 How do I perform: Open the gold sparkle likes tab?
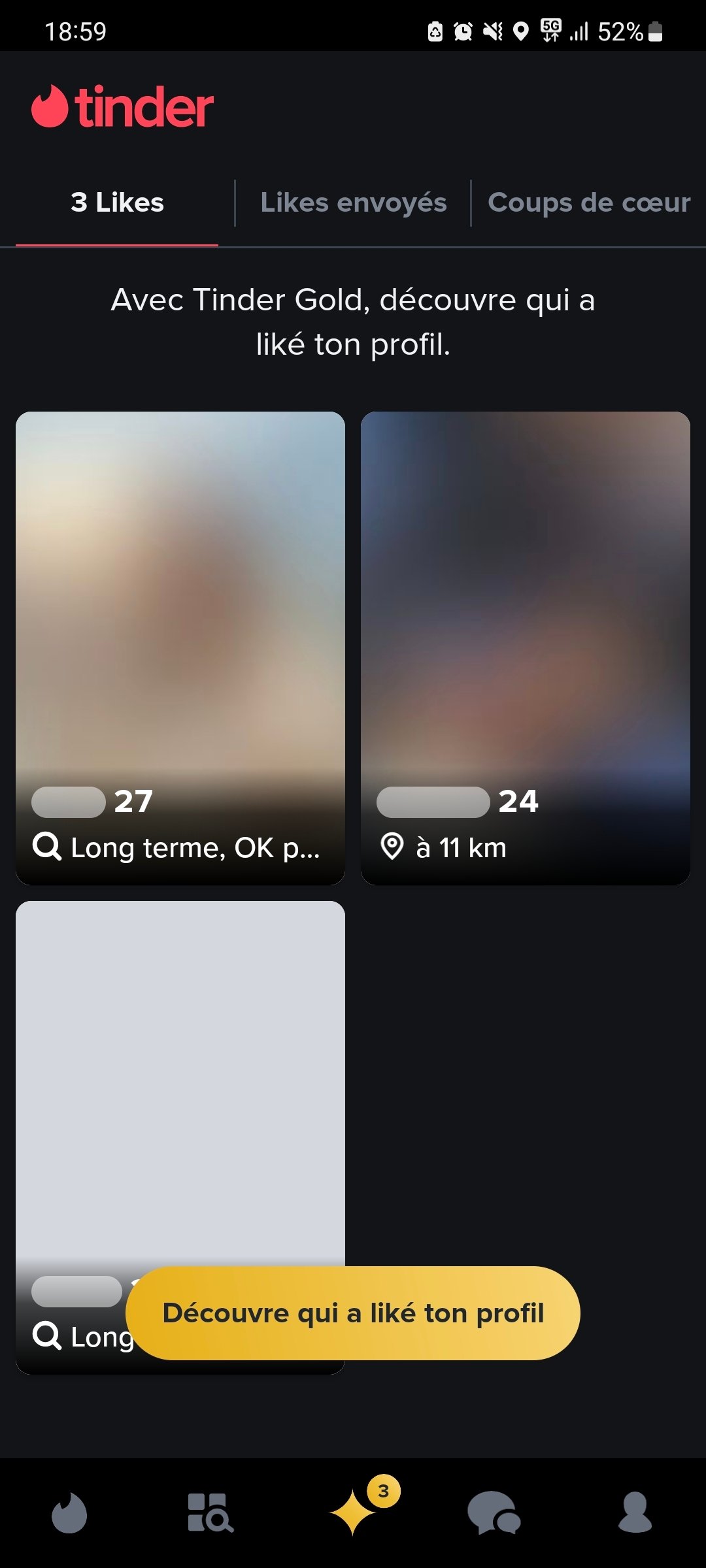353,1512
